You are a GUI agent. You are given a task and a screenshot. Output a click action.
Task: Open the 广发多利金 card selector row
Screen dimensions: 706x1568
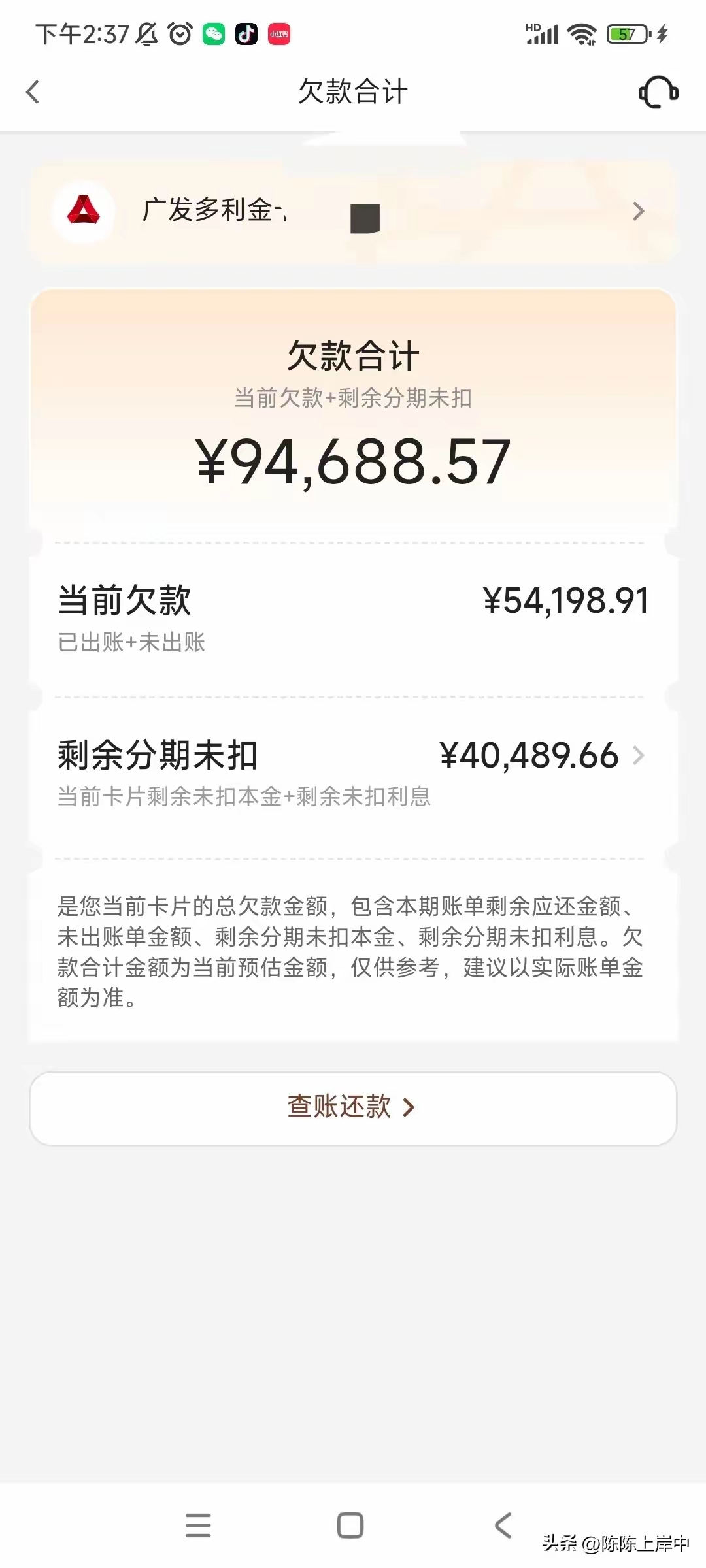(353, 212)
